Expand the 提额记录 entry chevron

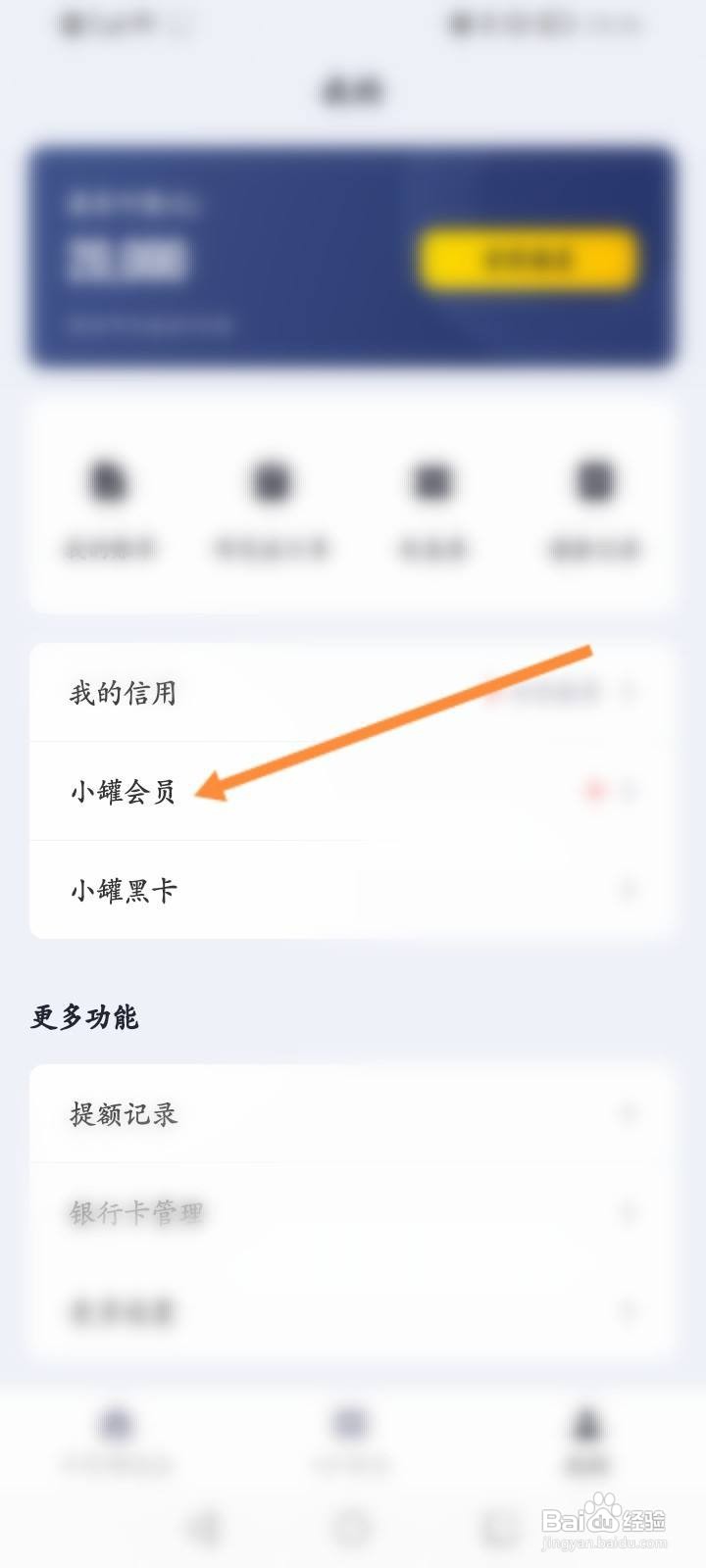coord(628,1114)
